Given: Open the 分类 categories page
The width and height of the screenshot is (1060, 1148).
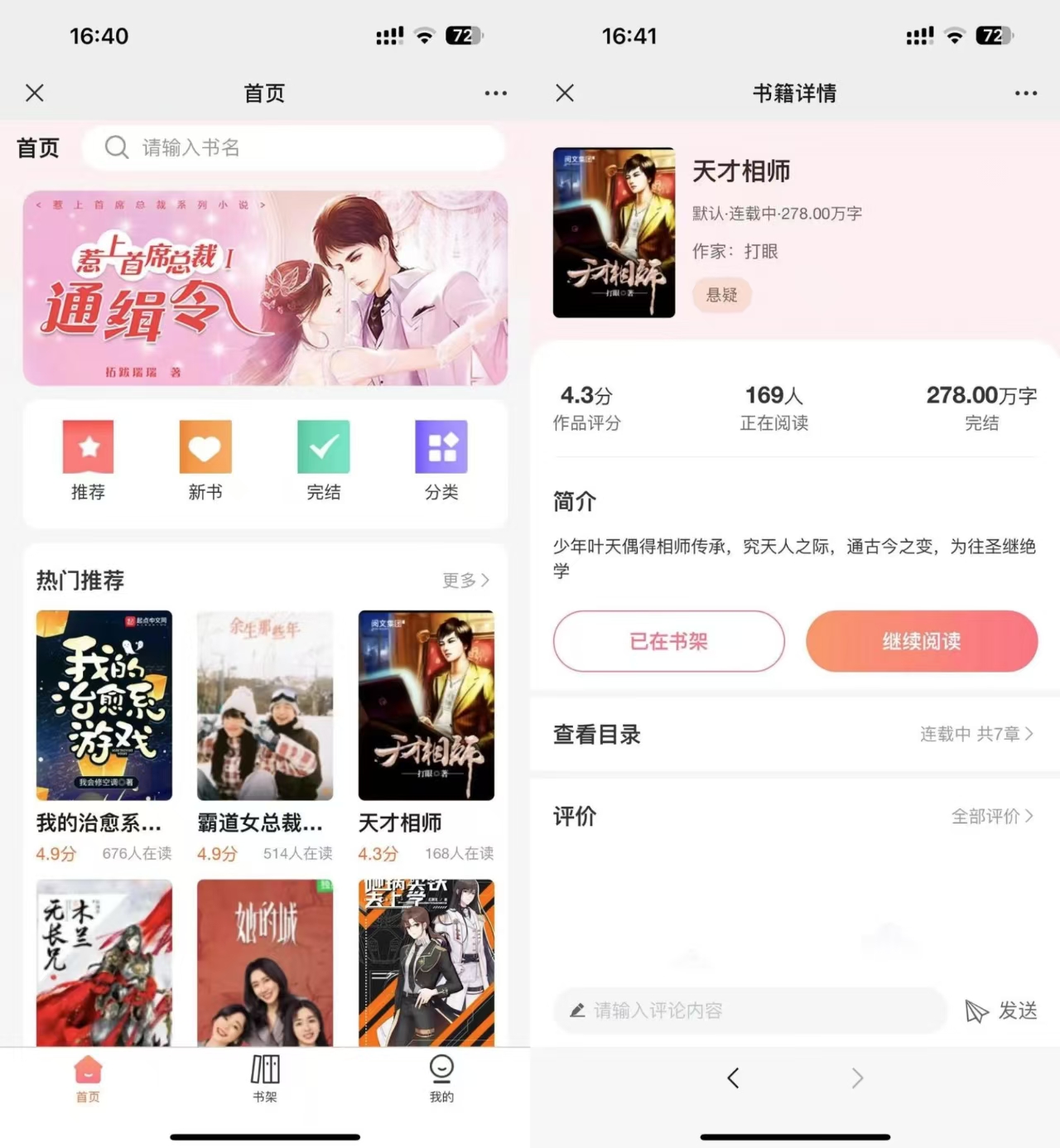Looking at the screenshot, I should (441, 461).
